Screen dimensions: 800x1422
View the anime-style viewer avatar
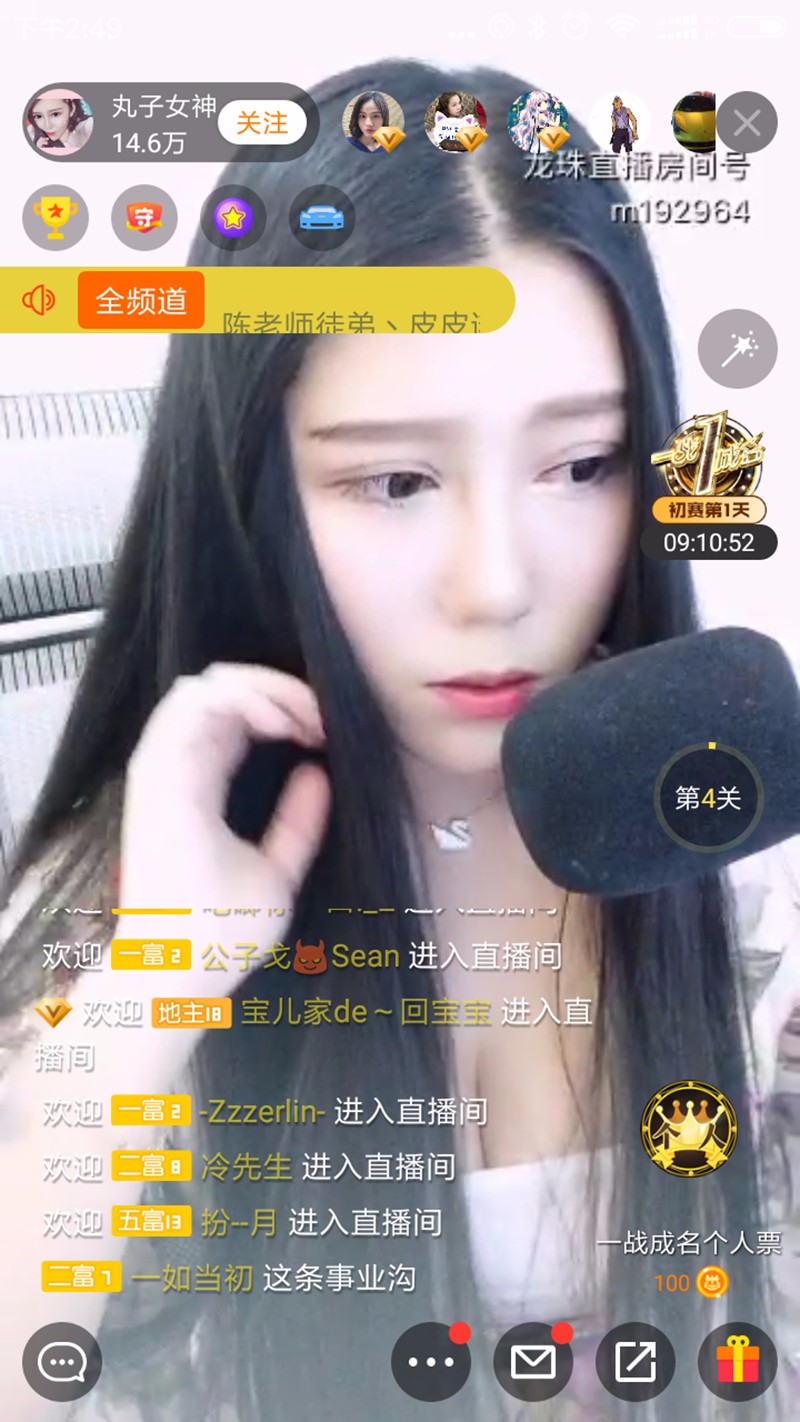point(538,122)
